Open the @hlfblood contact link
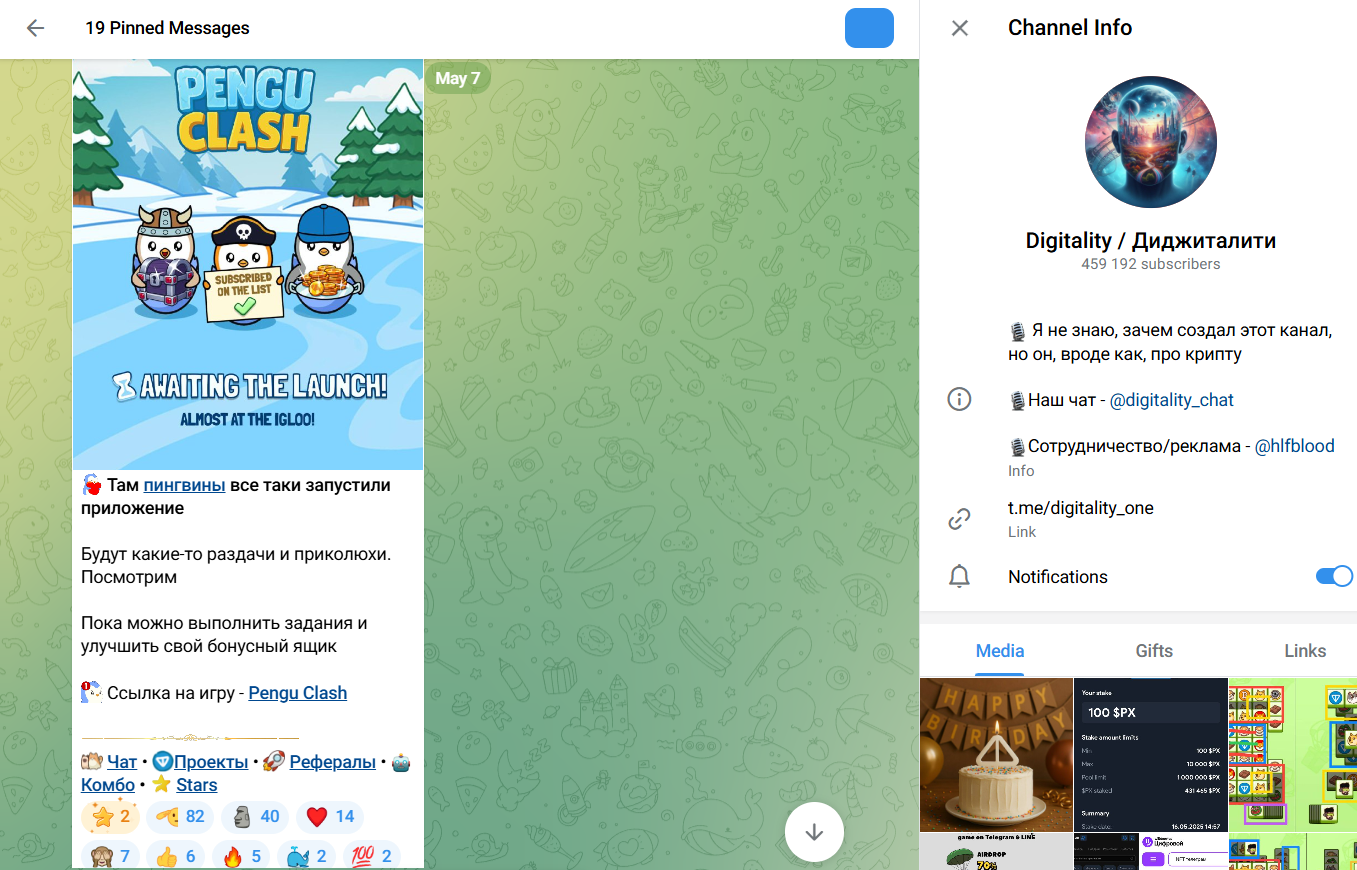 tap(1294, 446)
